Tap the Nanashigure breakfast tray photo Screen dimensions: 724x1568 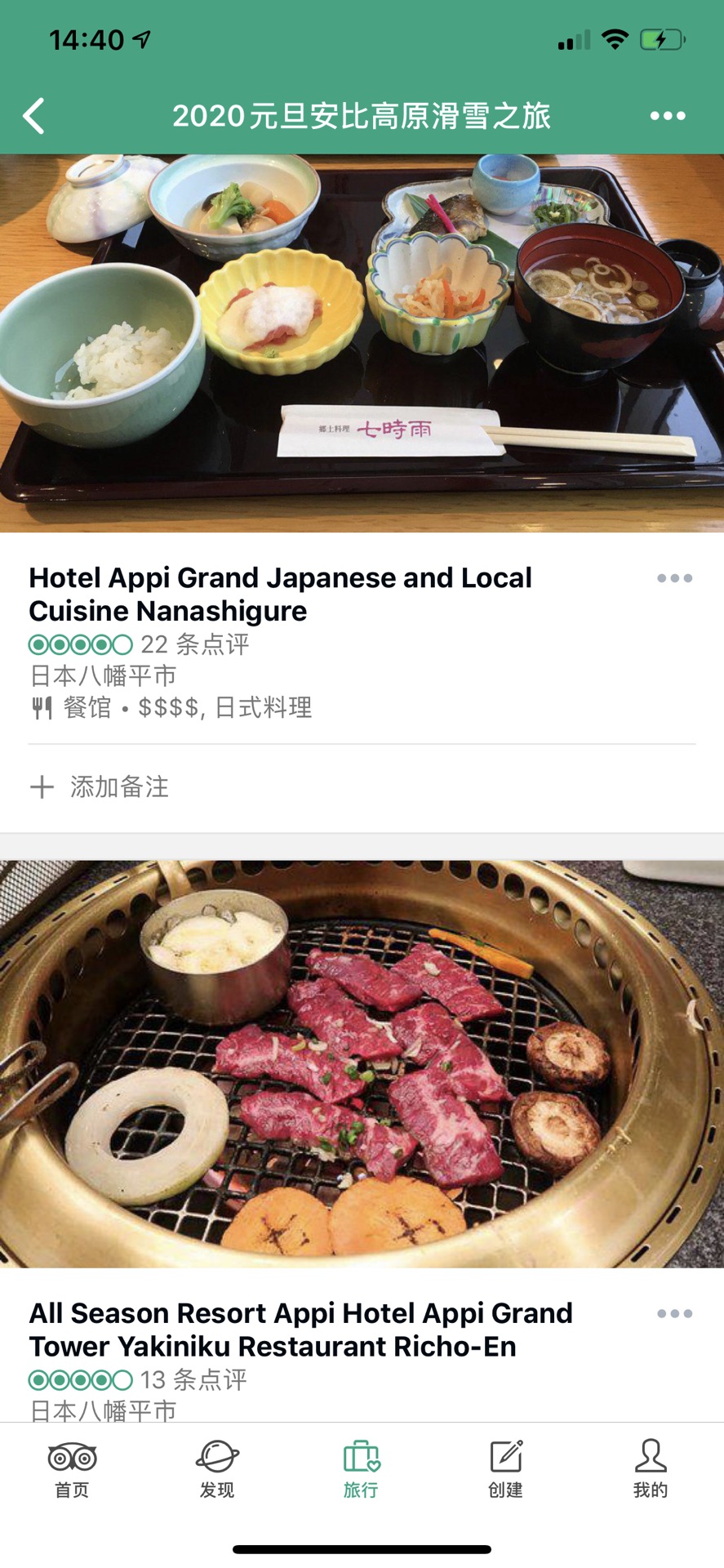(362, 343)
